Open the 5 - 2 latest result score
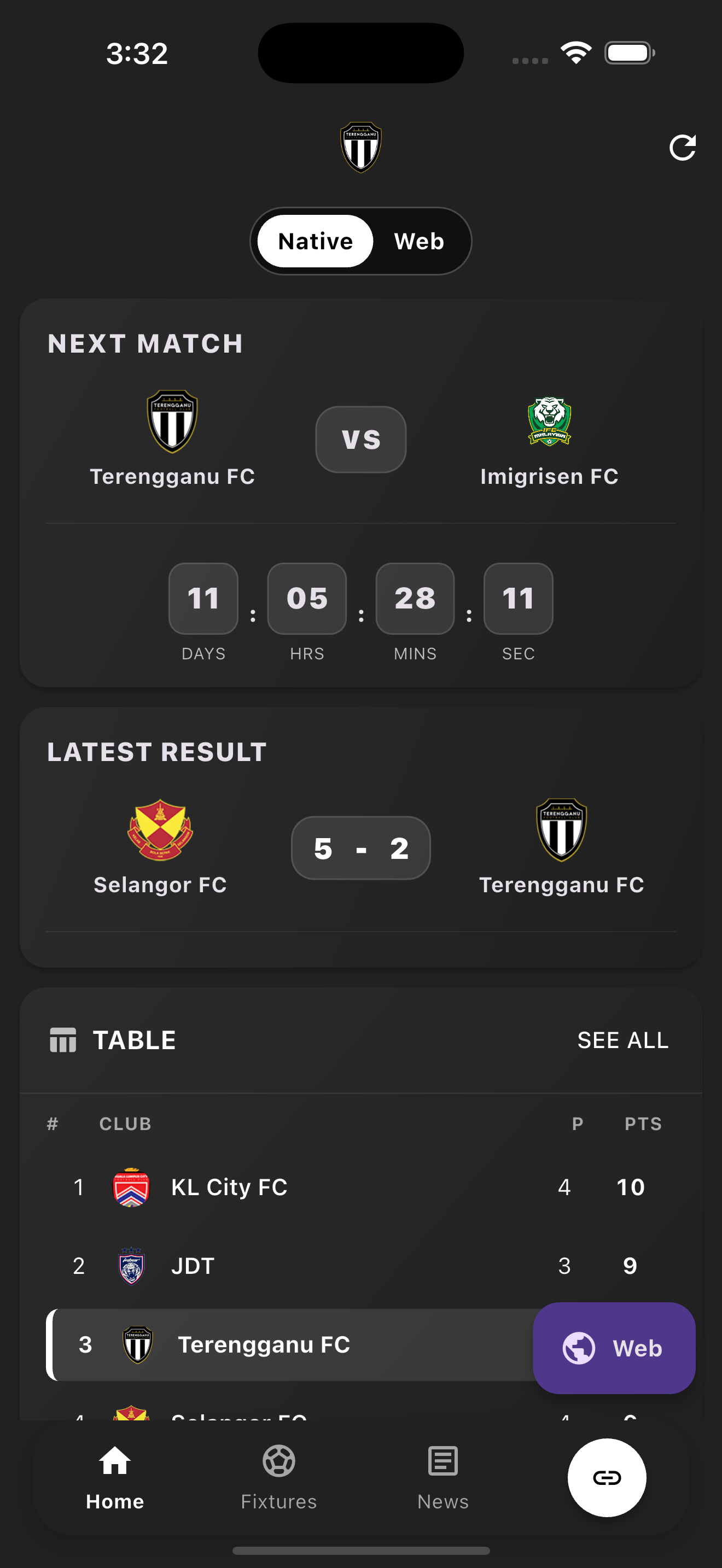This screenshot has width=722, height=1568. click(x=360, y=848)
